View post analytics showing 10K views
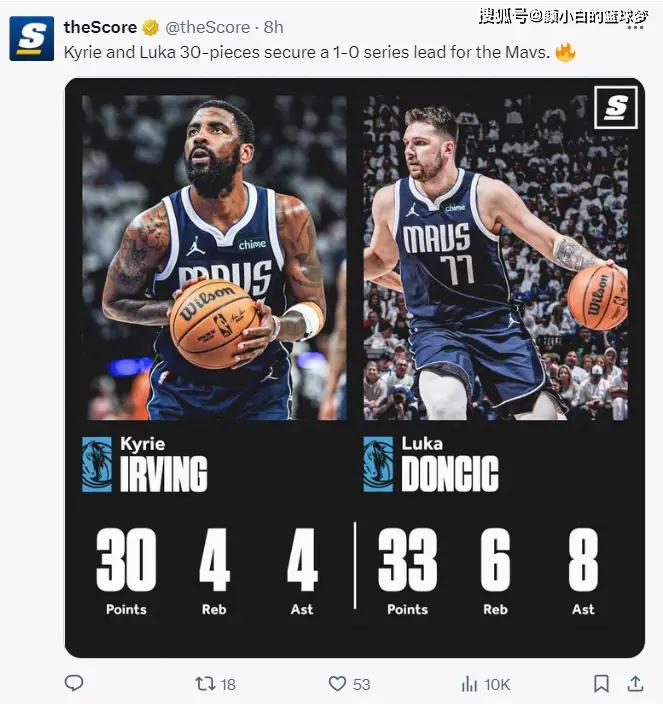This screenshot has height=704, width=663. coord(468,683)
